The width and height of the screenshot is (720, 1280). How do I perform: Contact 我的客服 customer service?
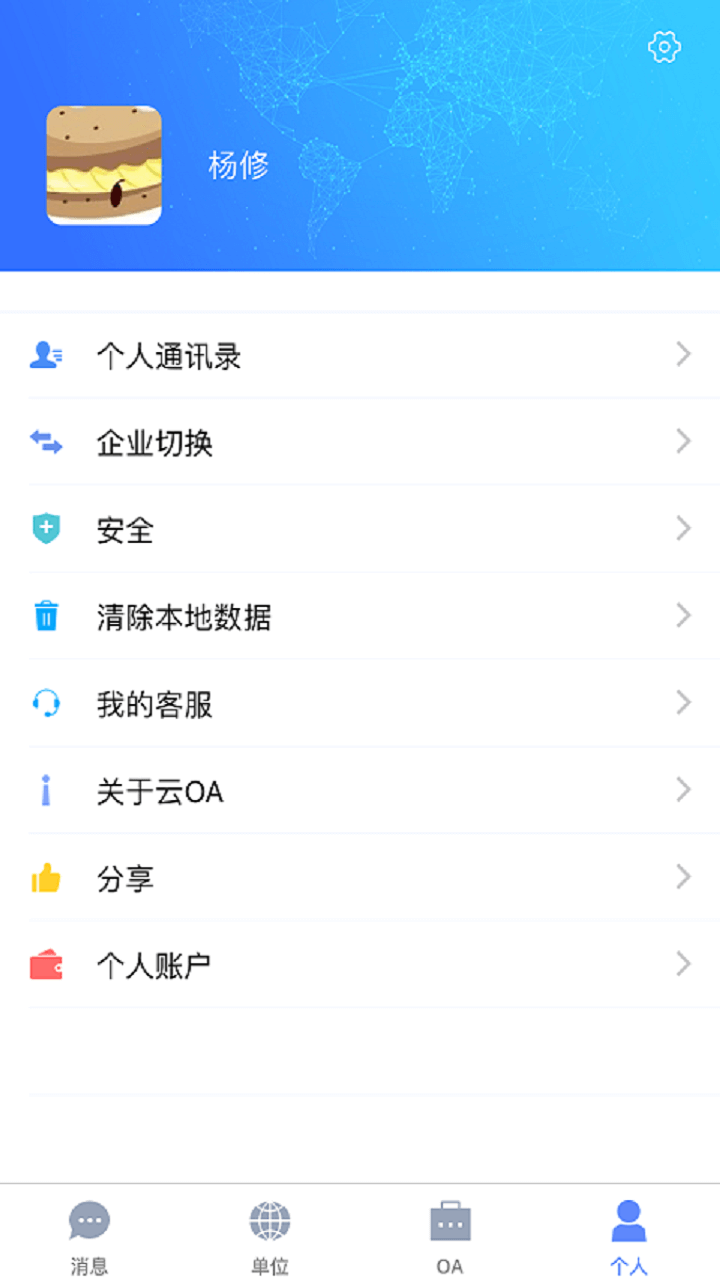[360, 704]
